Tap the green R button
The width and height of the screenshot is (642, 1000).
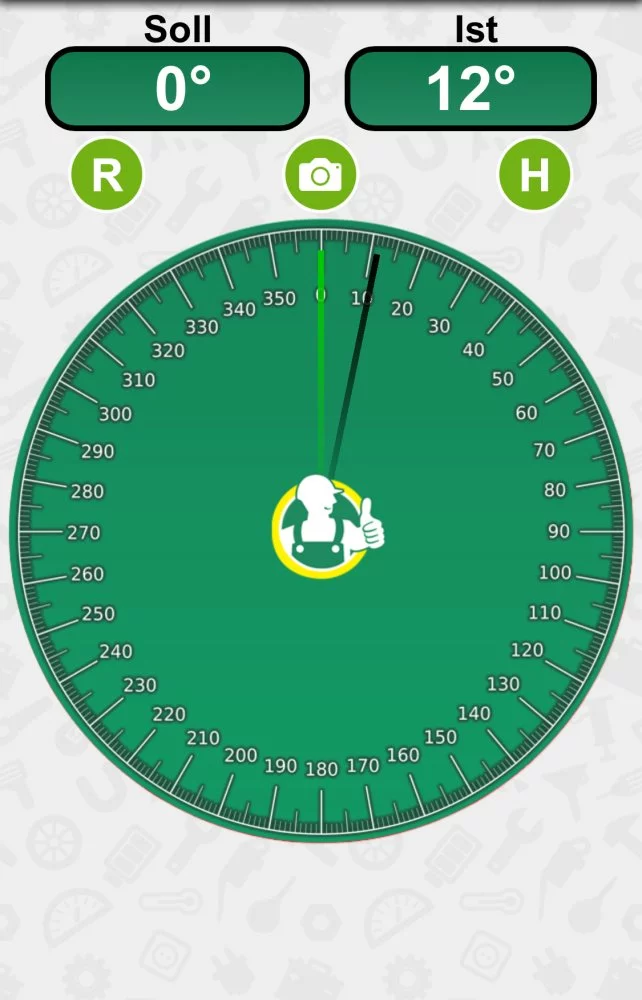click(x=106, y=175)
